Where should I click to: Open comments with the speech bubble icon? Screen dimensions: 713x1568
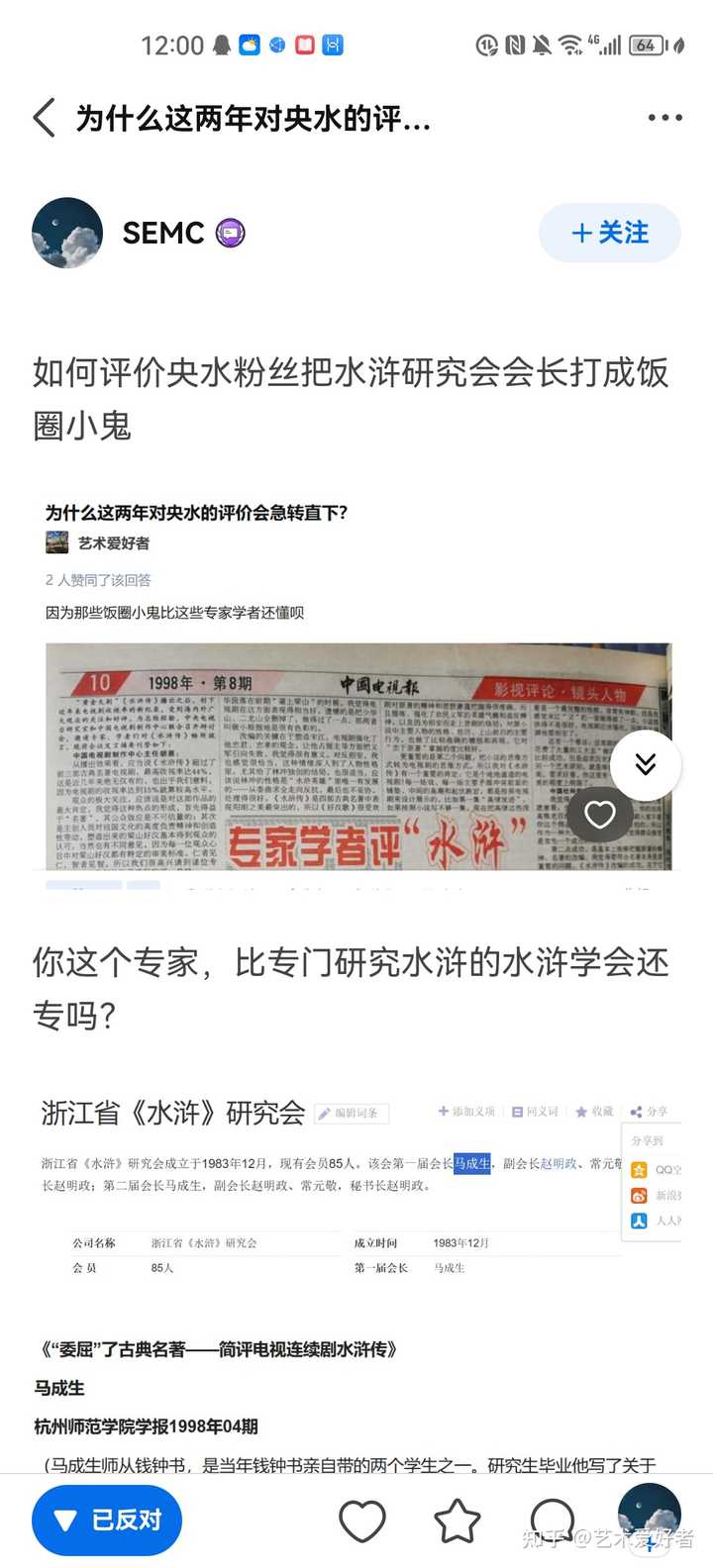click(552, 1519)
